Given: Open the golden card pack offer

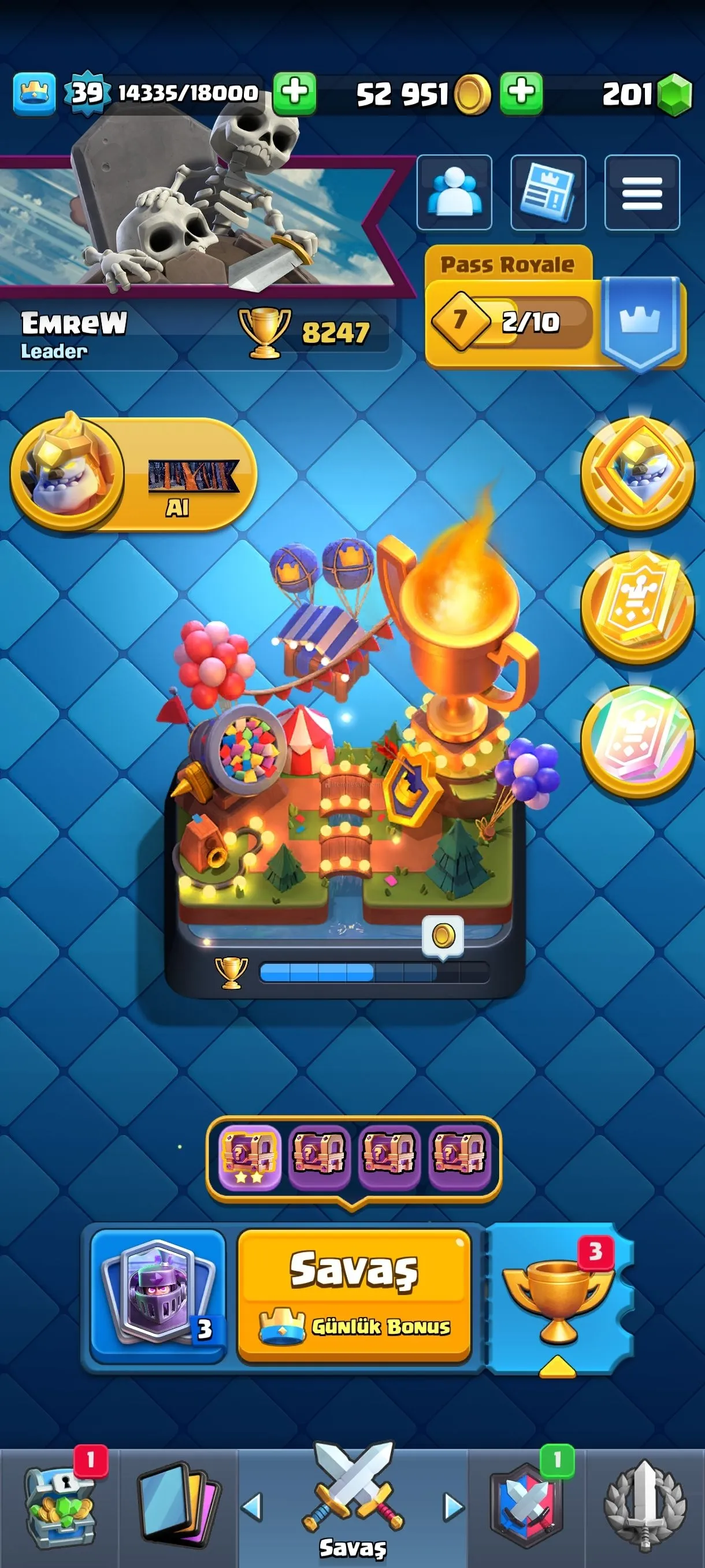Looking at the screenshot, I should [637, 606].
